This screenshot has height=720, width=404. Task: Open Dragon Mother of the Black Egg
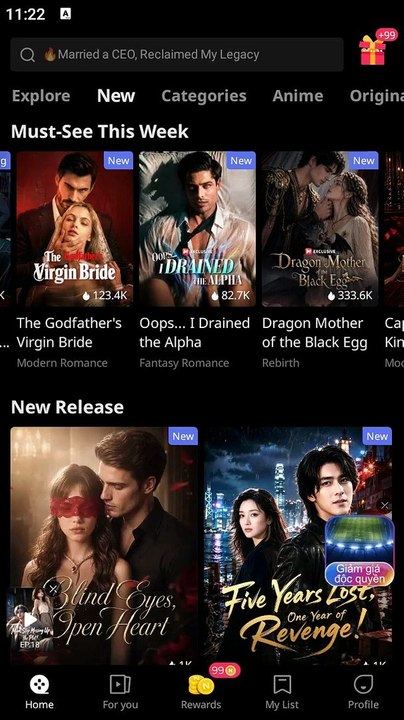coord(320,229)
